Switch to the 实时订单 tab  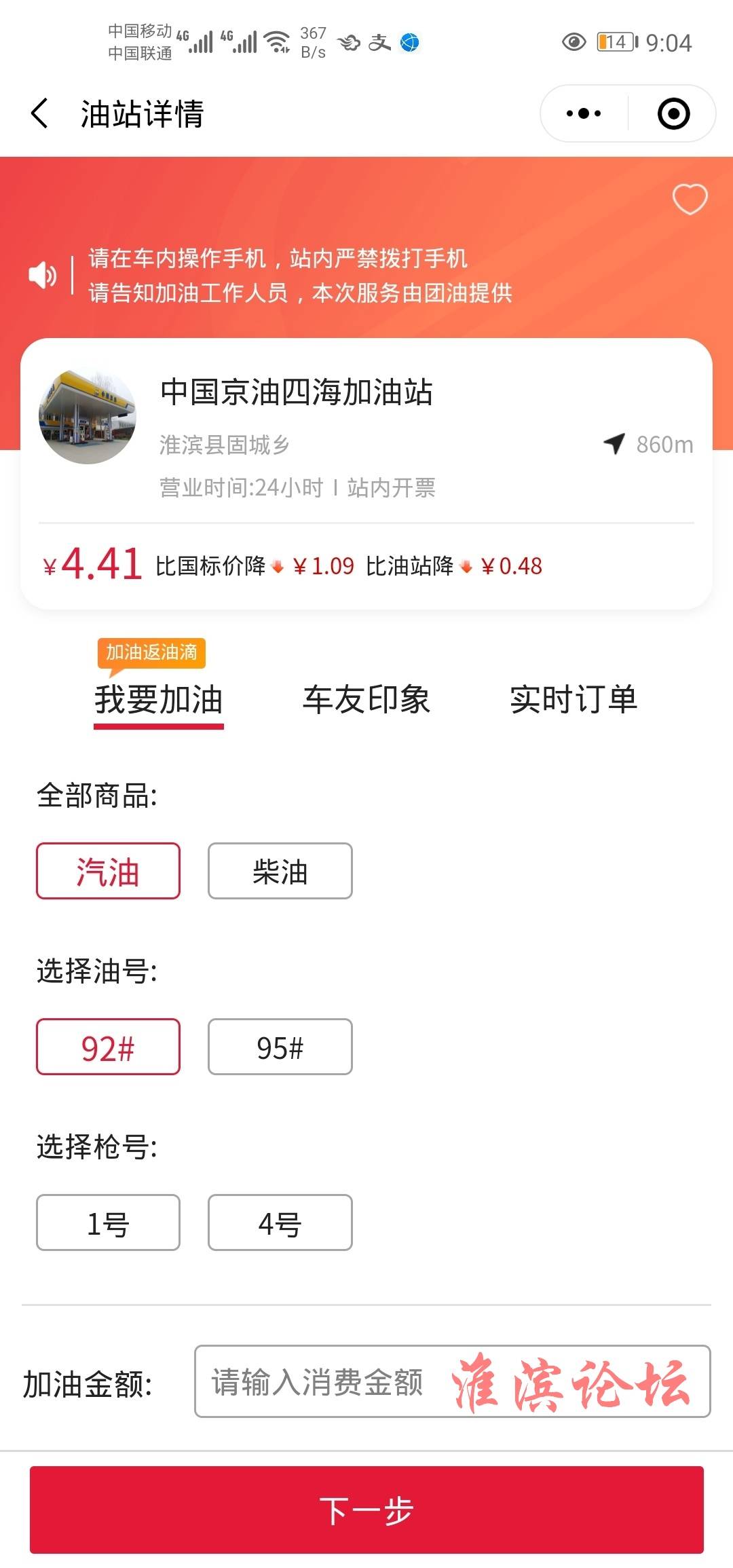click(x=574, y=699)
